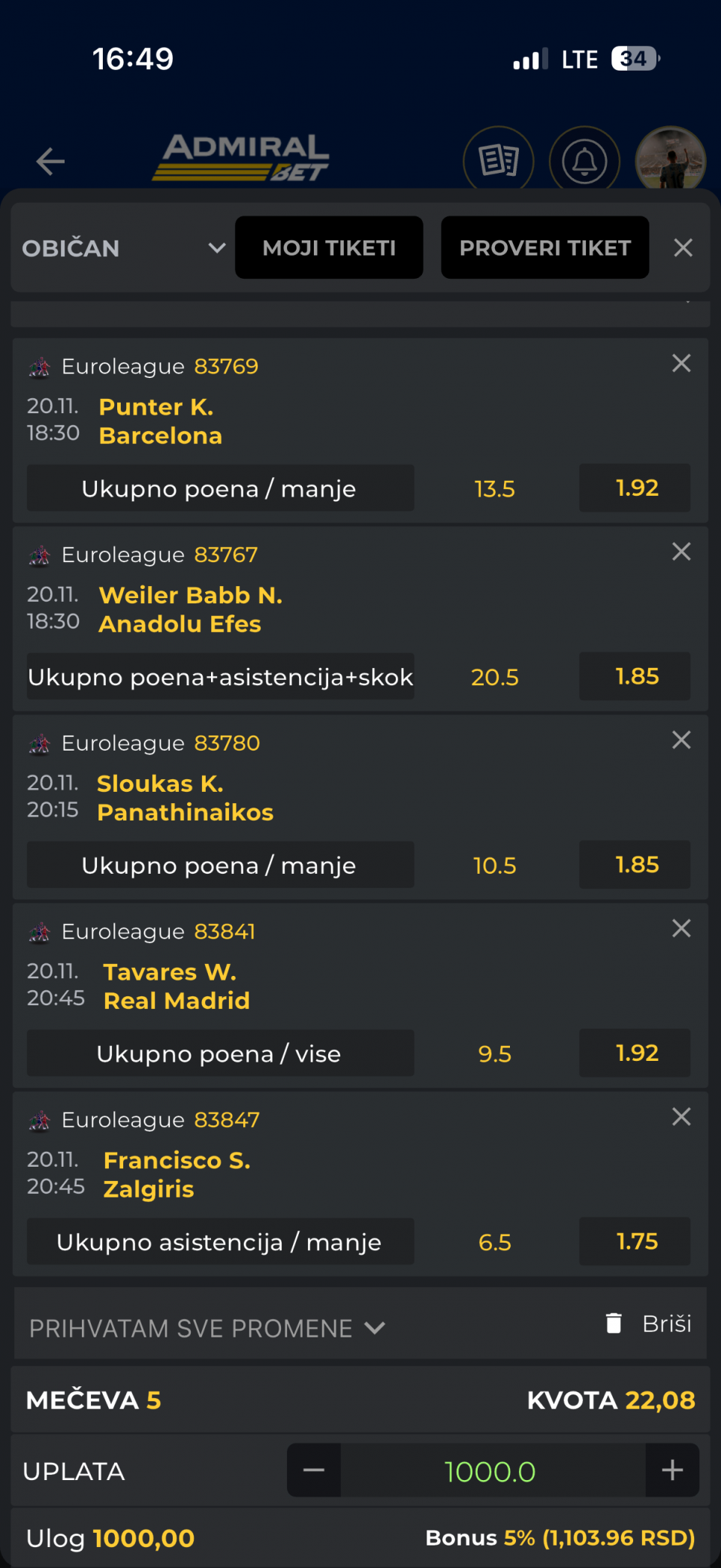Delete all selections with Briši
This screenshot has height=1568, width=721.
point(649,1324)
